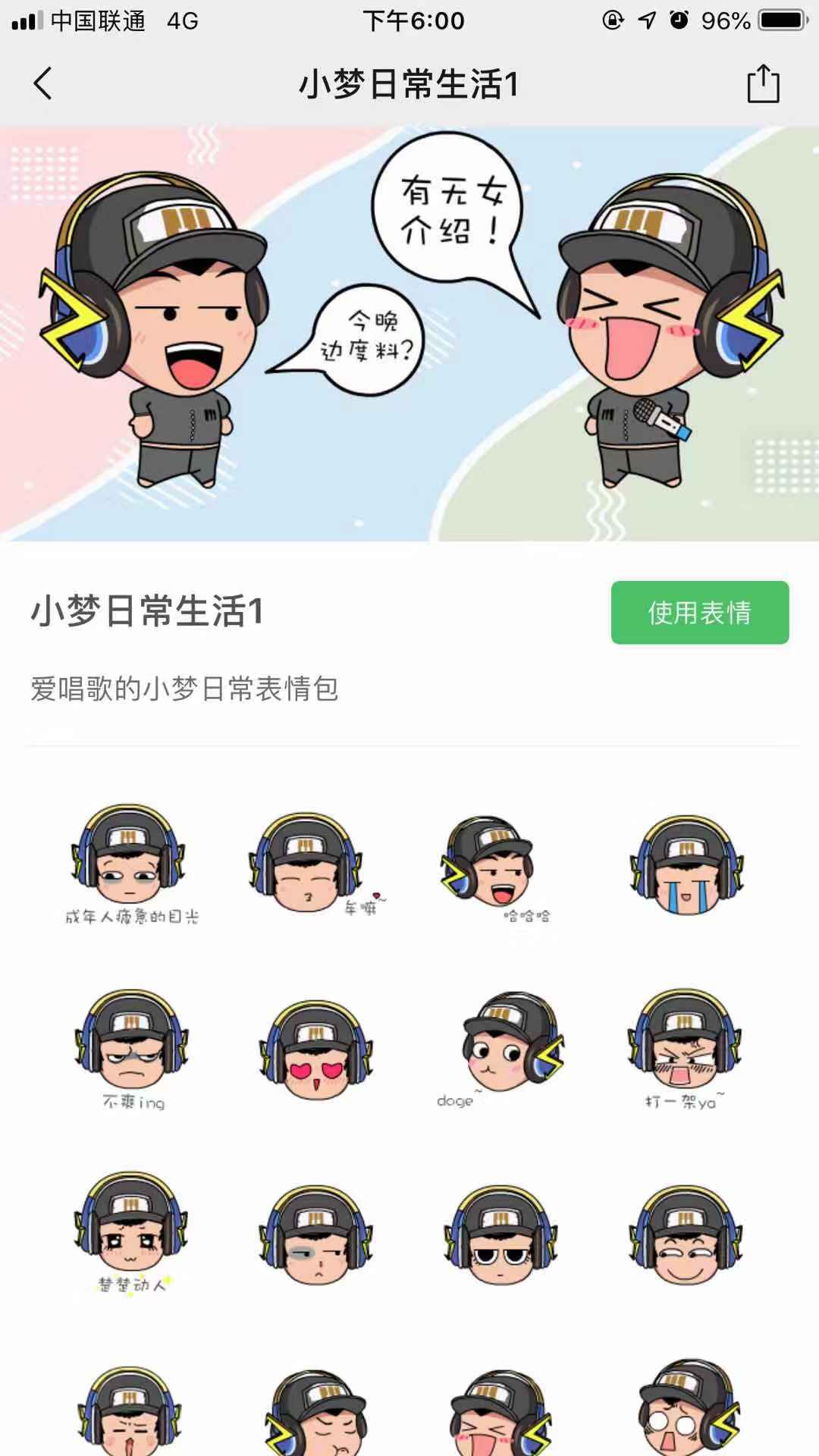View the crying tears sticker

coord(686,864)
